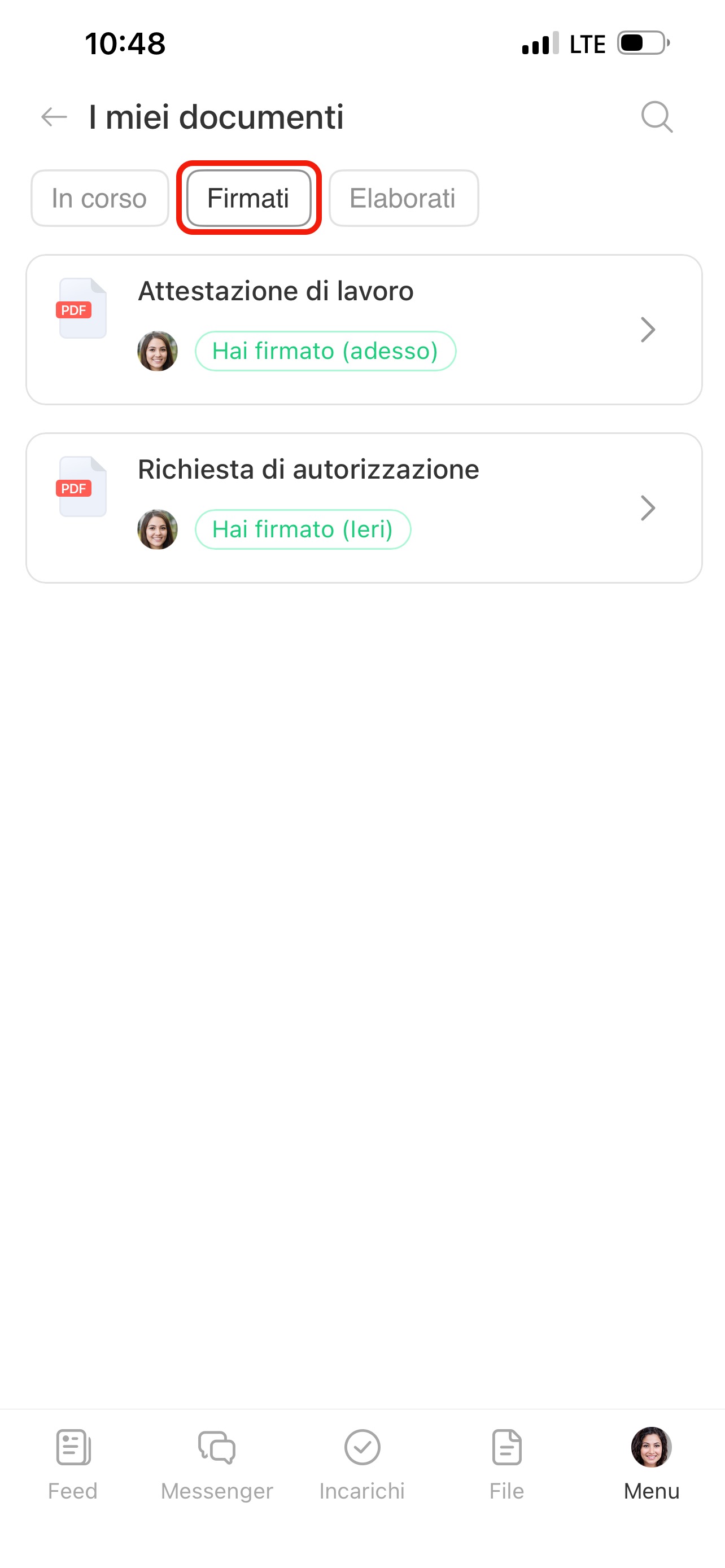Open the Messenger tab
Image resolution: width=725 pixels, height=1568 pixels.
point(217,1464)
